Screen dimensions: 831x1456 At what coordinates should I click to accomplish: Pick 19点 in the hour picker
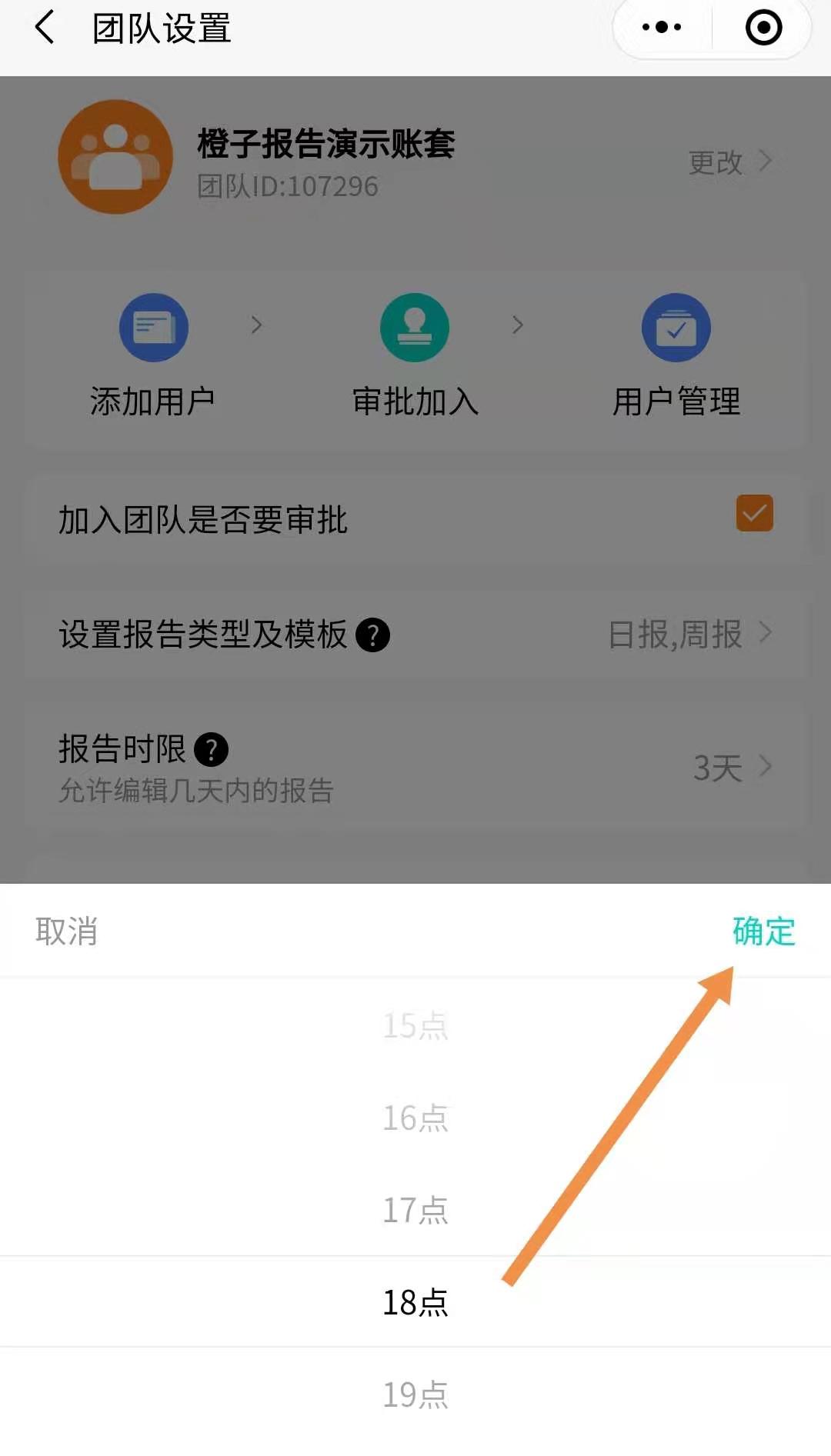point(415,1395)
